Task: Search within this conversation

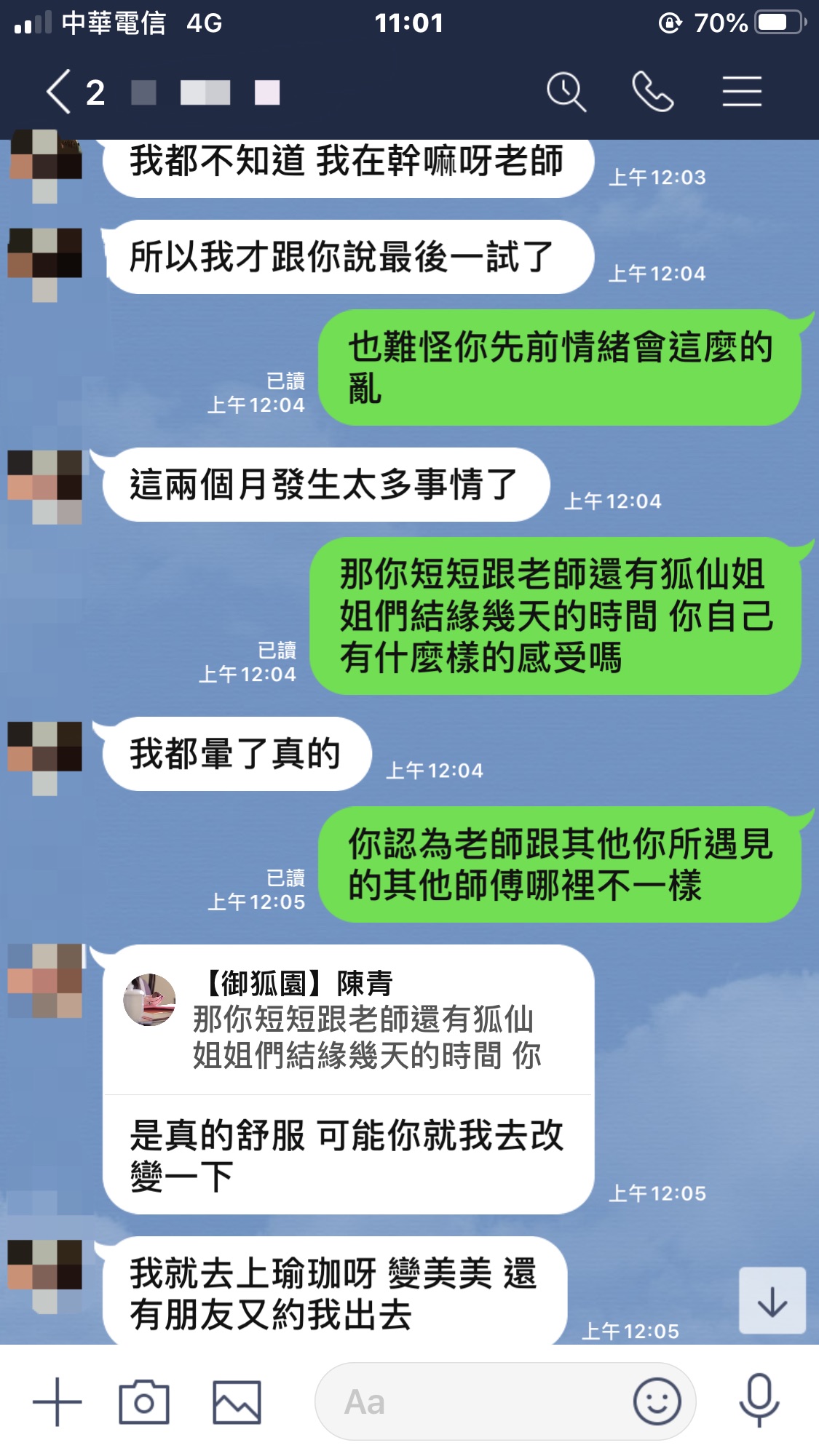Action: (566, 92)
